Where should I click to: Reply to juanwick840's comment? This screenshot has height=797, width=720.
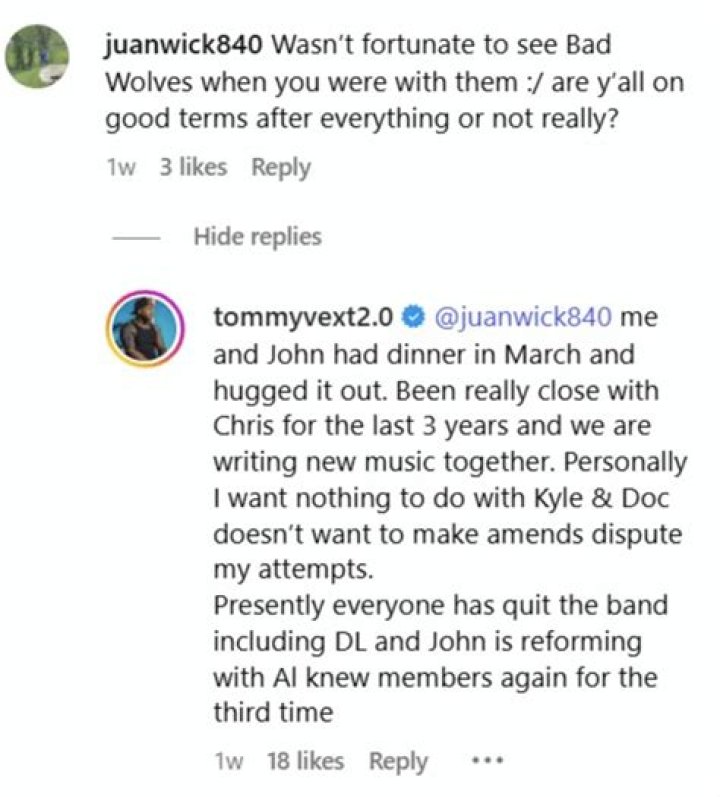click(281, 168)
